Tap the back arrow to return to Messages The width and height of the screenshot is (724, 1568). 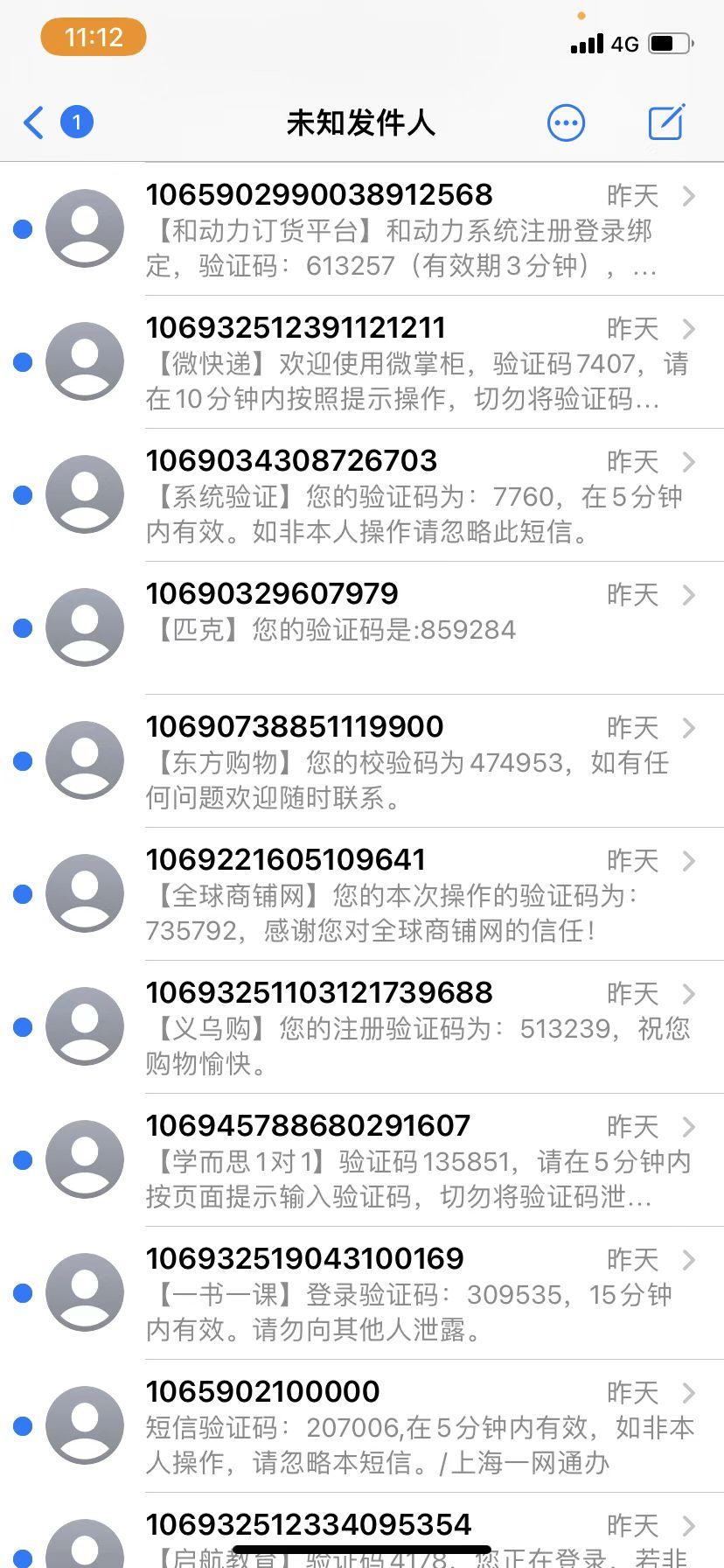[x=32, y=122]
